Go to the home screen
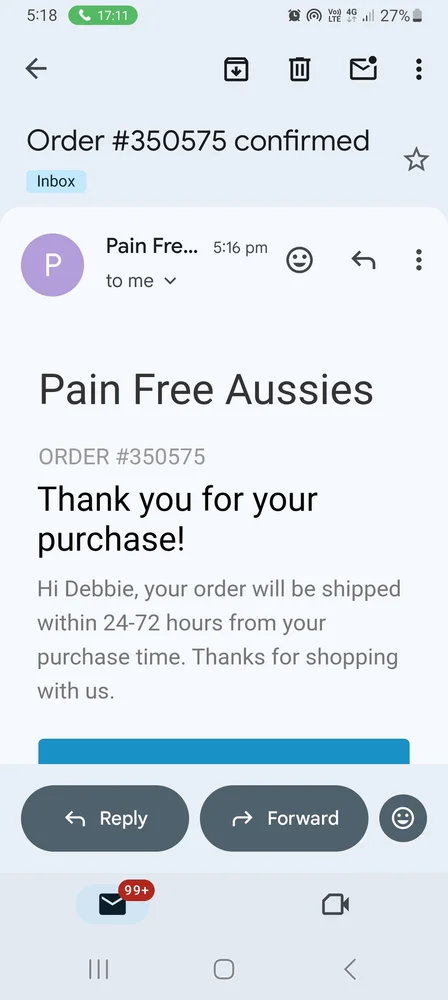This screenshot has width=448, height=1000. (x=224, y=969)
